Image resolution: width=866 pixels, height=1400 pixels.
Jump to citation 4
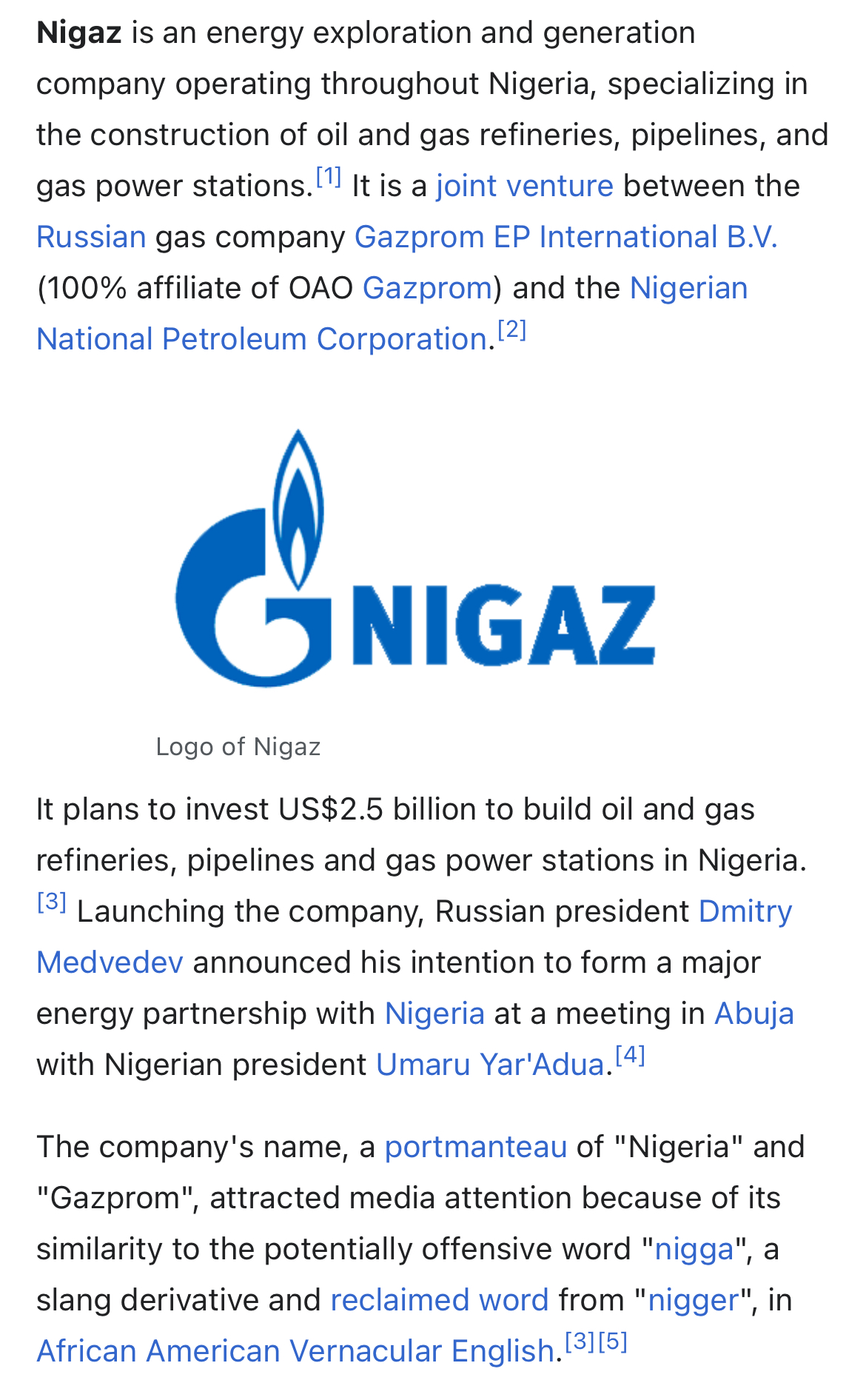coord(630,1056)
